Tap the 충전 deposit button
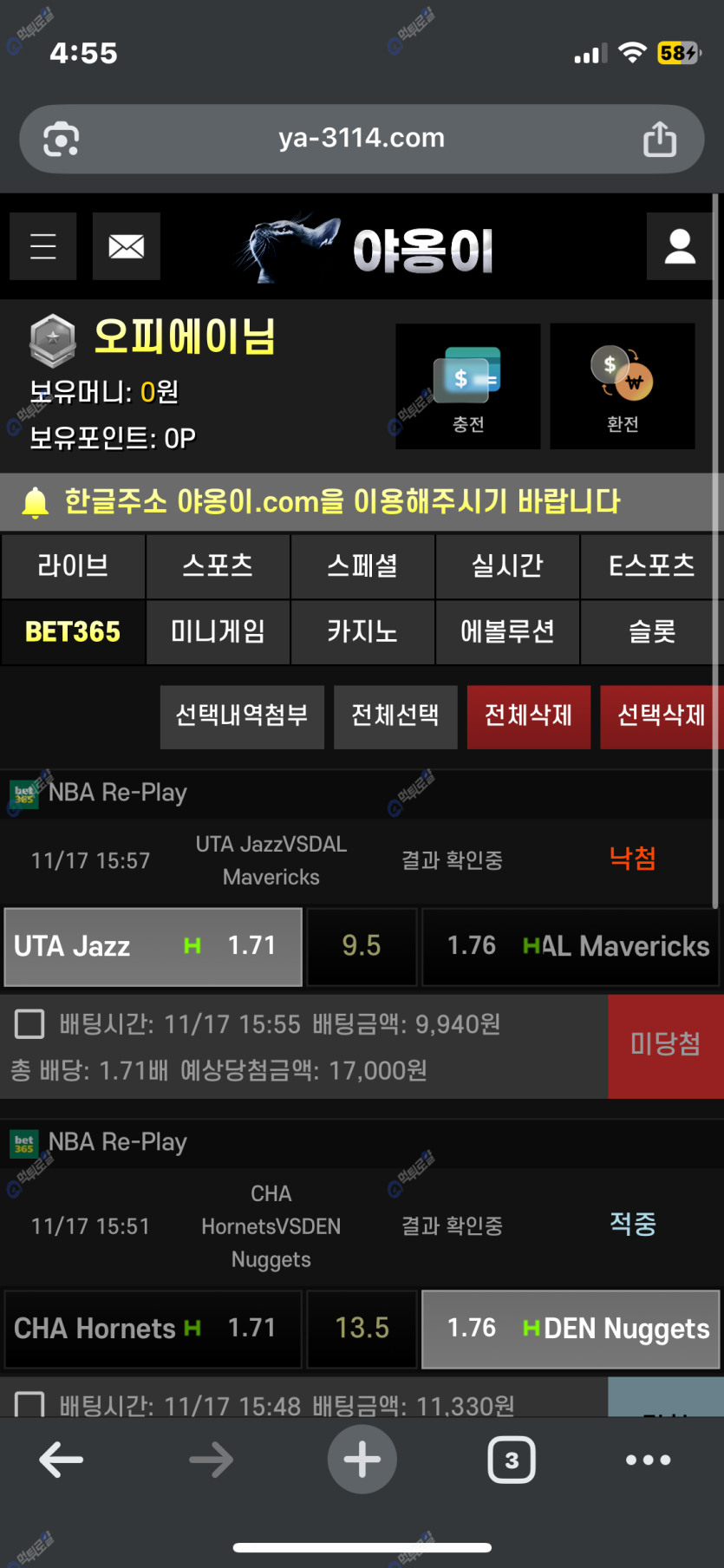724x1568 pixels. point(468,387)
